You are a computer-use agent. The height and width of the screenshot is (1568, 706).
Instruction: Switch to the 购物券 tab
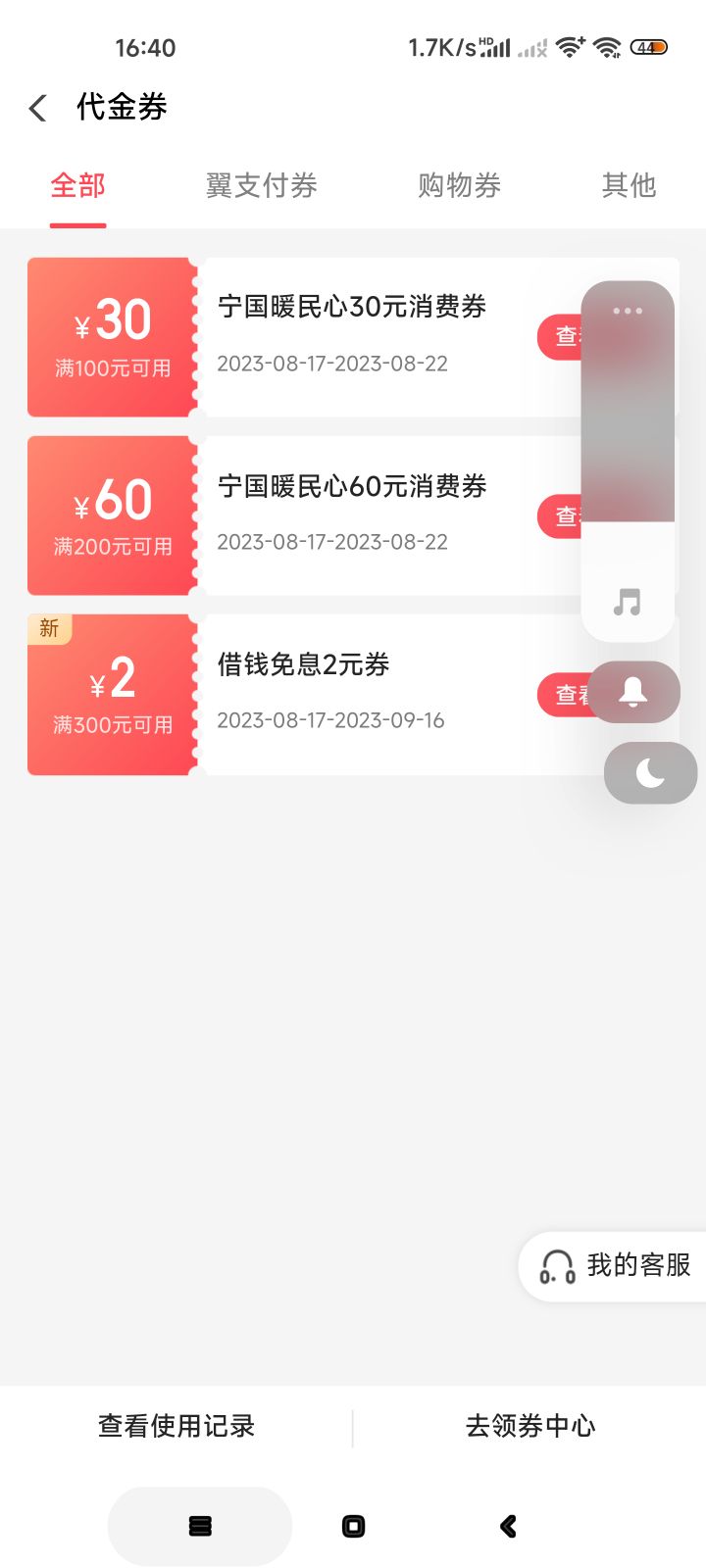459,185
